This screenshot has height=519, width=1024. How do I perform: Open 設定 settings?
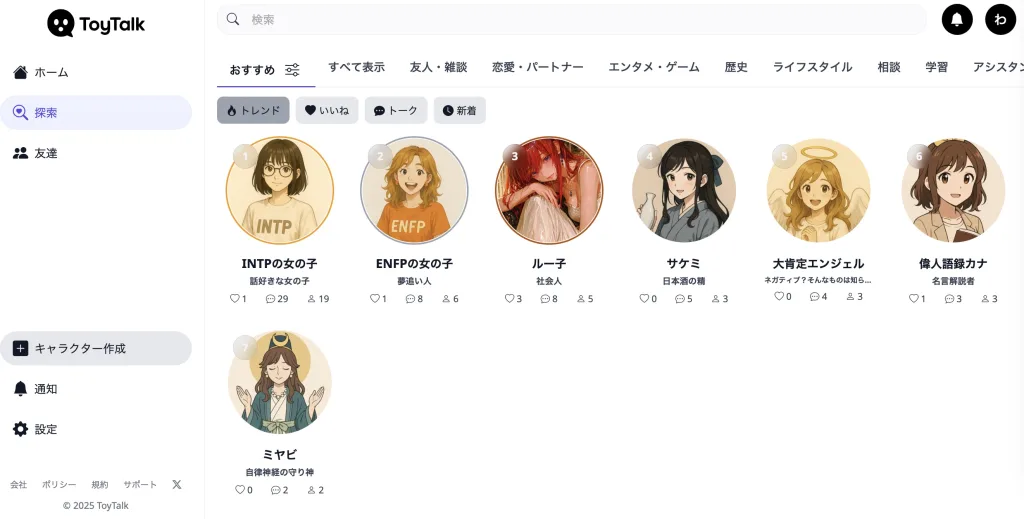(x=46, y=429)
